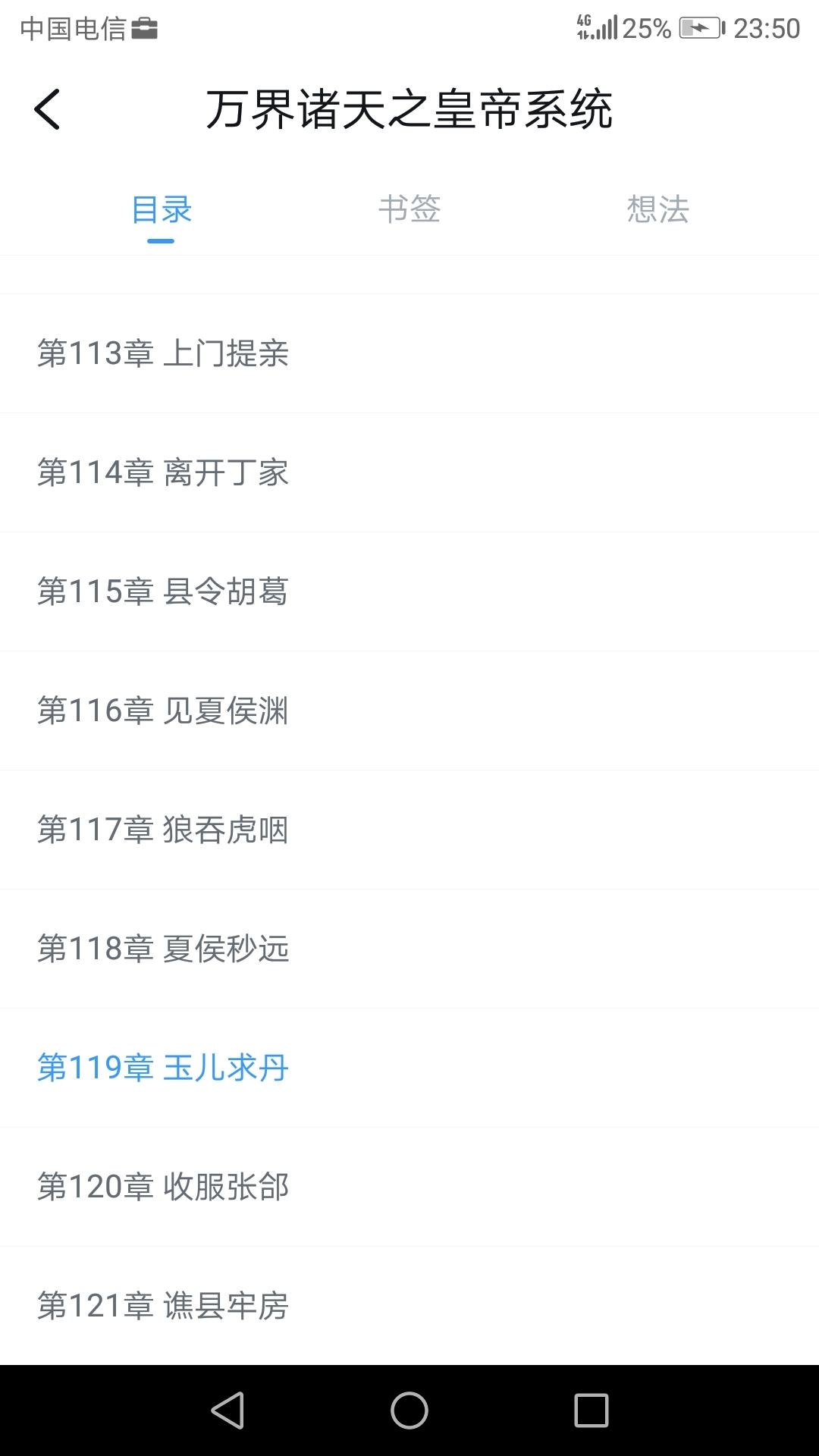Viewport: 819px width, 1456px height.
Task: Open chapter 第118章 夏侯秒远
Action: 409,949
